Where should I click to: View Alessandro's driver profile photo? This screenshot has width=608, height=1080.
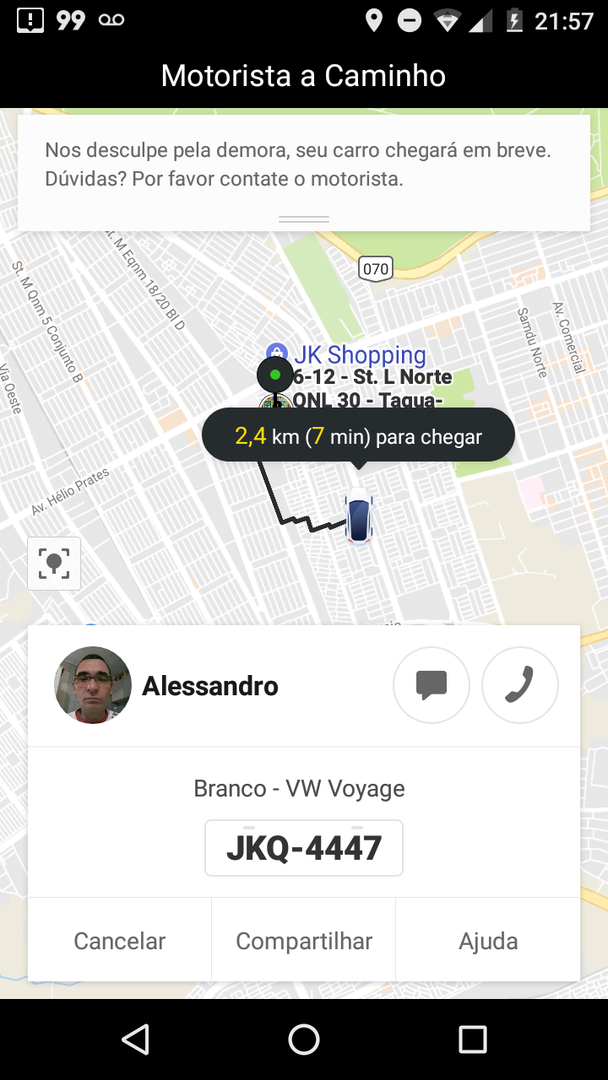pos(93,685)
